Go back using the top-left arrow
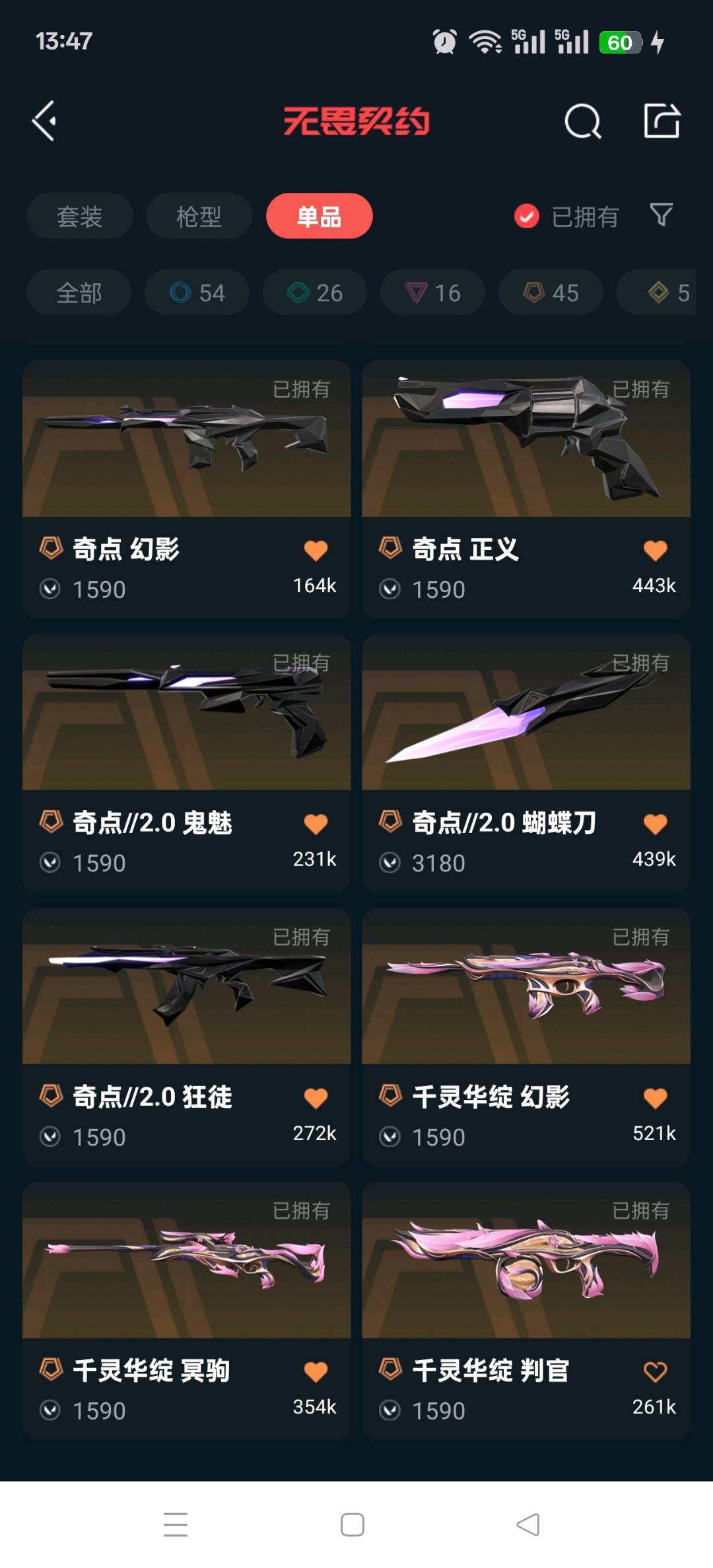The width and height of the screenshot is (713, 1568). 45,121
